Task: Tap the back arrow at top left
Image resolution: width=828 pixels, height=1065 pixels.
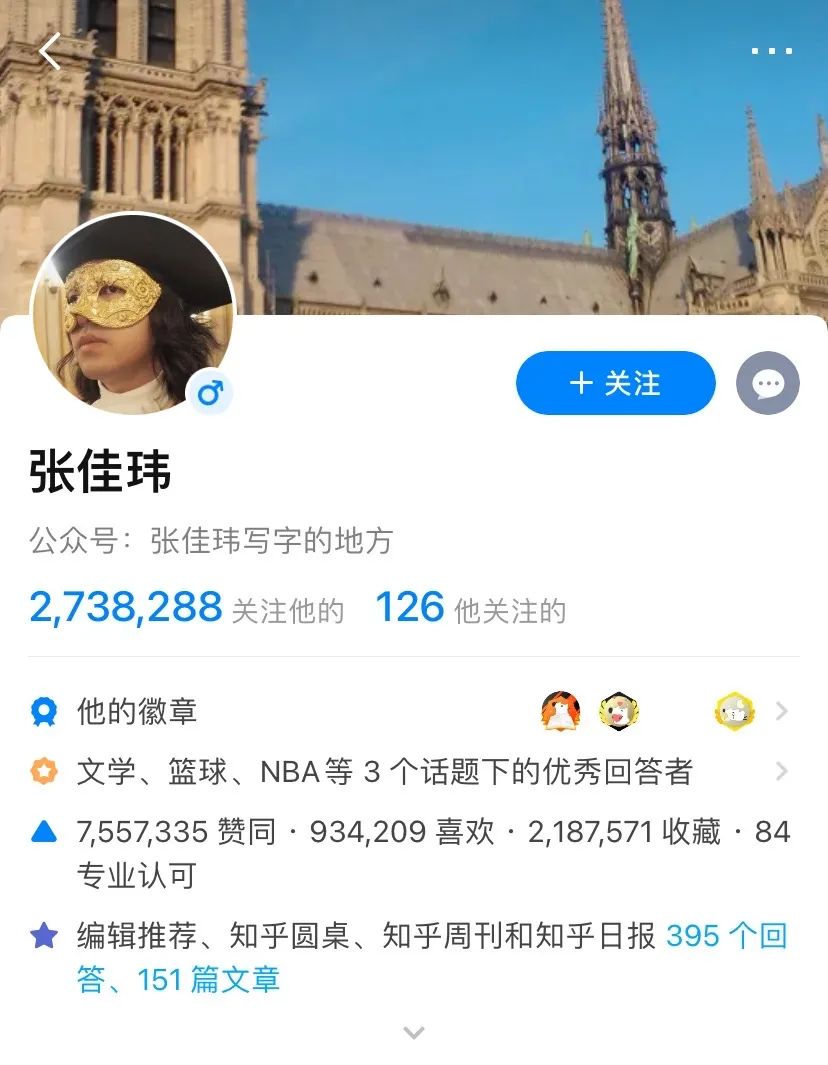Action: (x=47, y=50)
